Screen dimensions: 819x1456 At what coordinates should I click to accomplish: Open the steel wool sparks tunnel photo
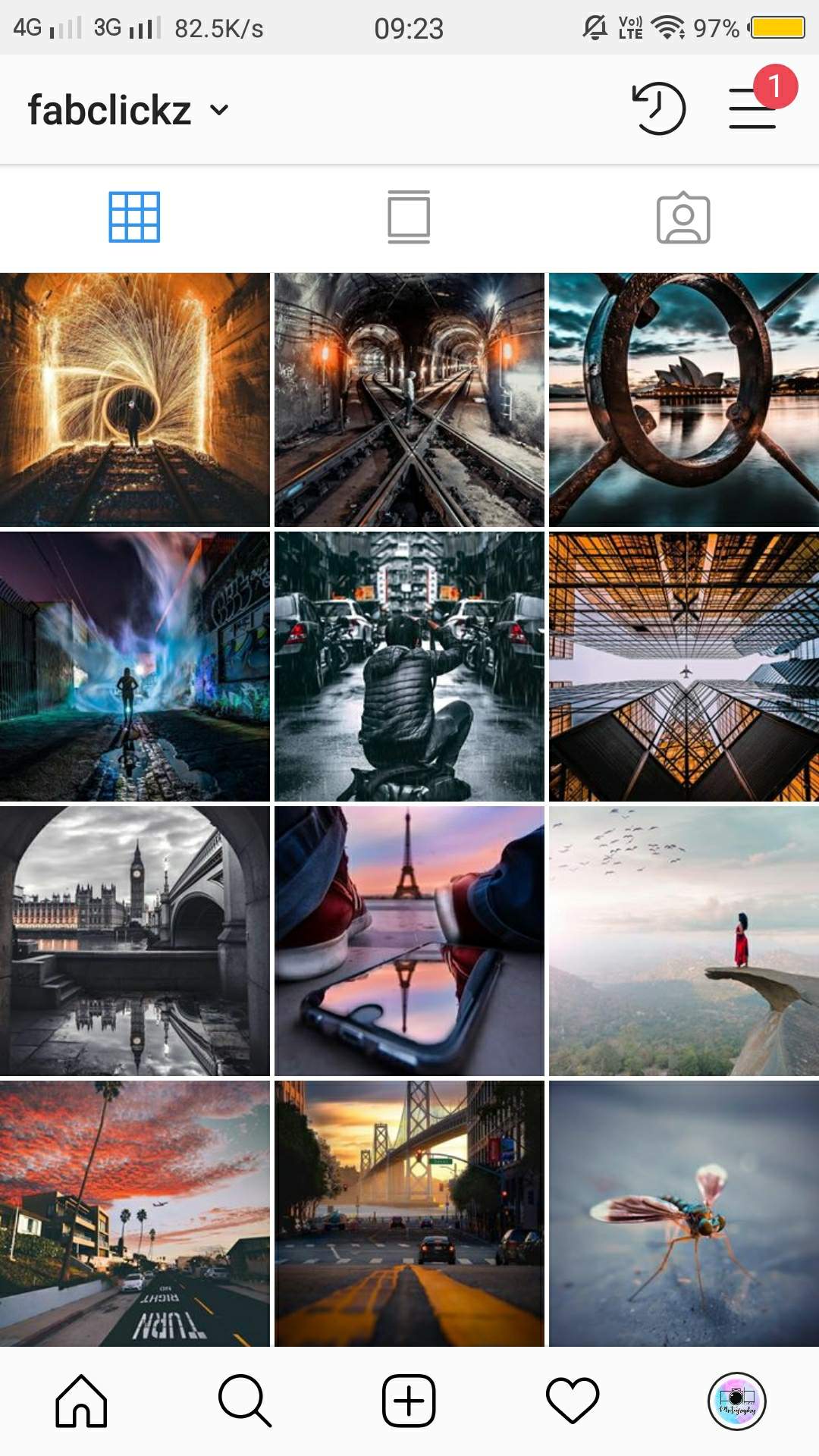point(134,400)
